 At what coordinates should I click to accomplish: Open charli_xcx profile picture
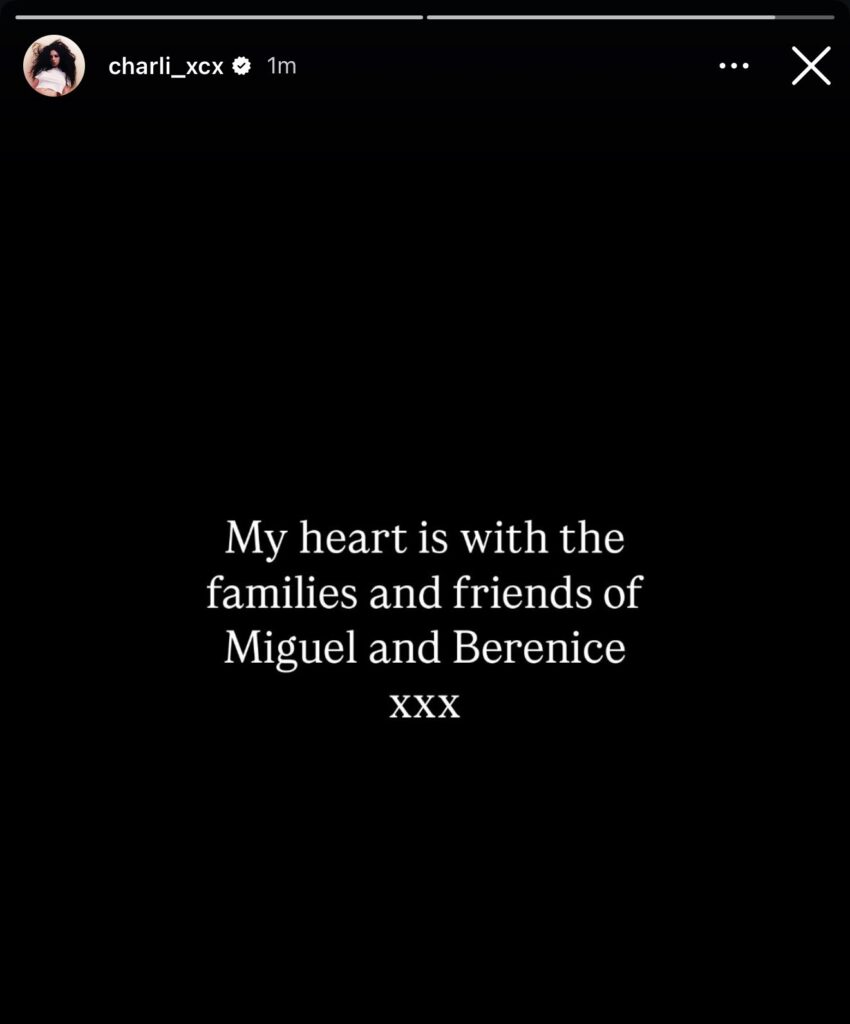(54, 66)
